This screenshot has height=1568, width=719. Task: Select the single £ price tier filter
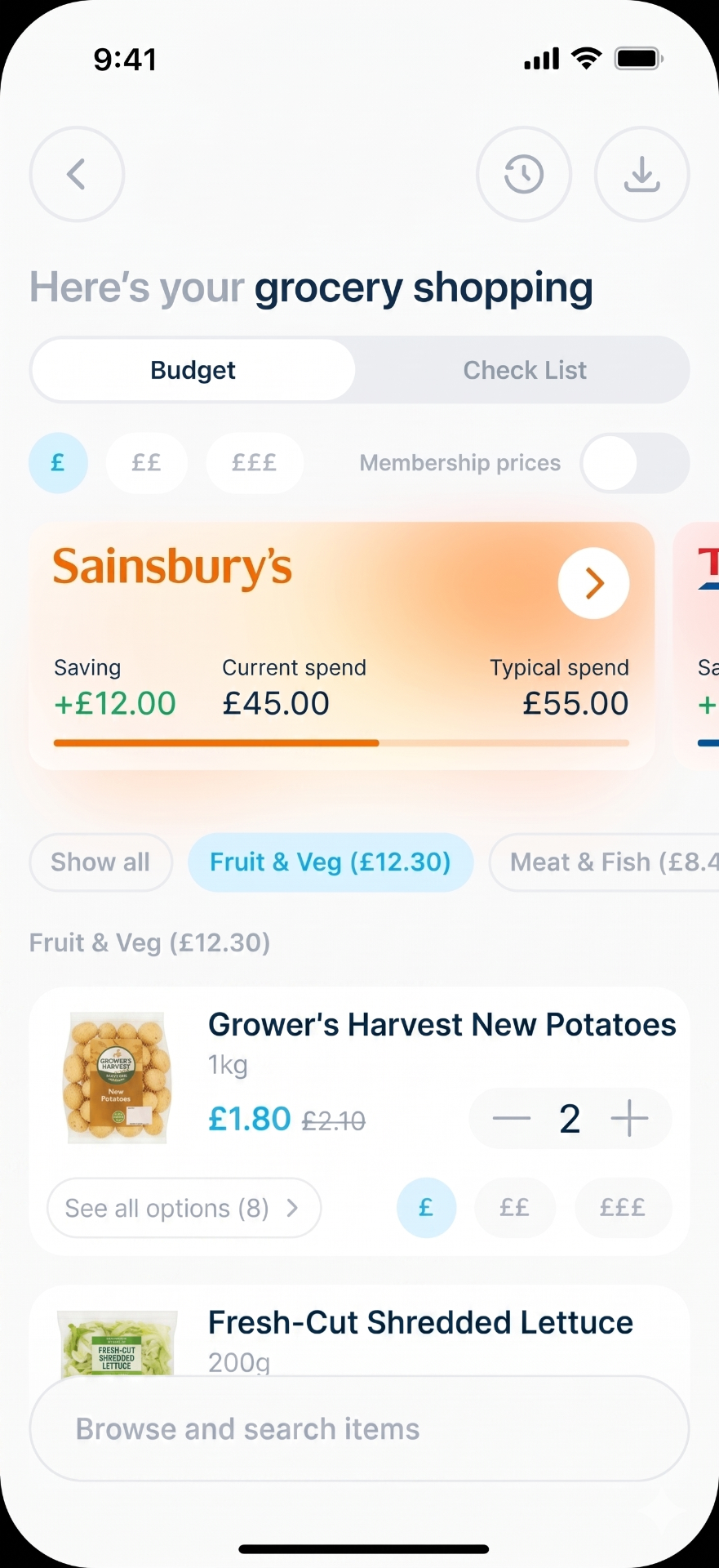(57, 462)
